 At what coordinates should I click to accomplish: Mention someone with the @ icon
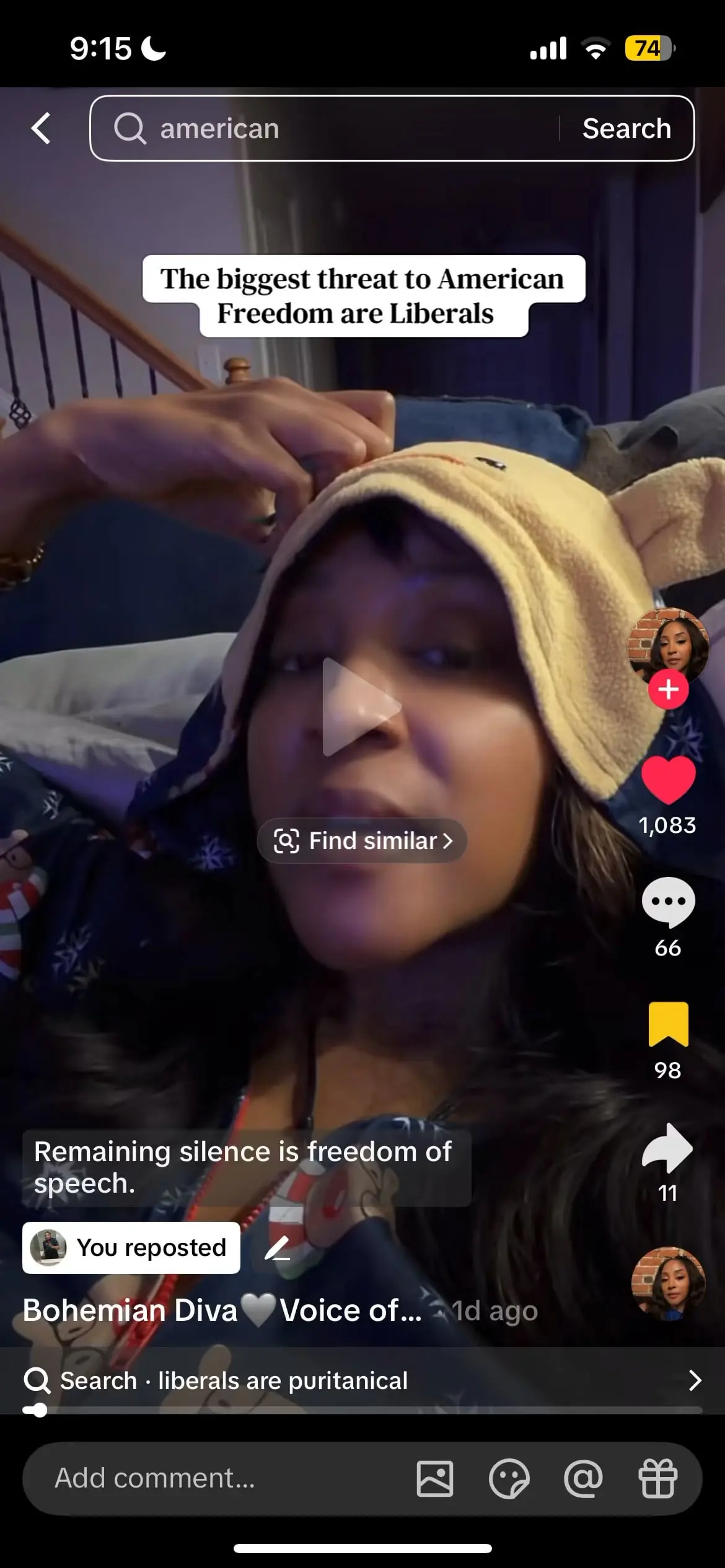coord(583,1479)
